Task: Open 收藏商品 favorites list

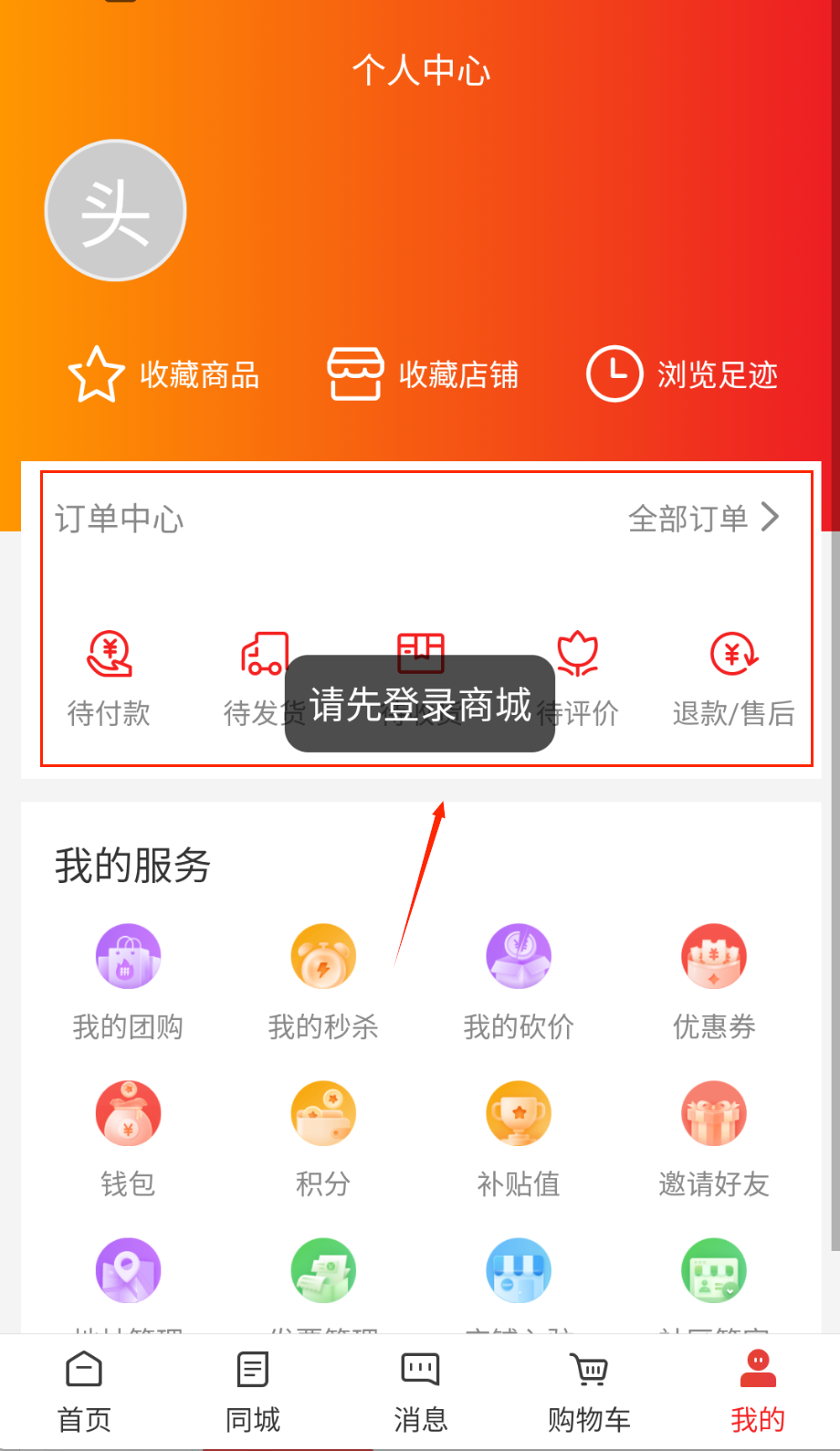Action: [164, 374]
